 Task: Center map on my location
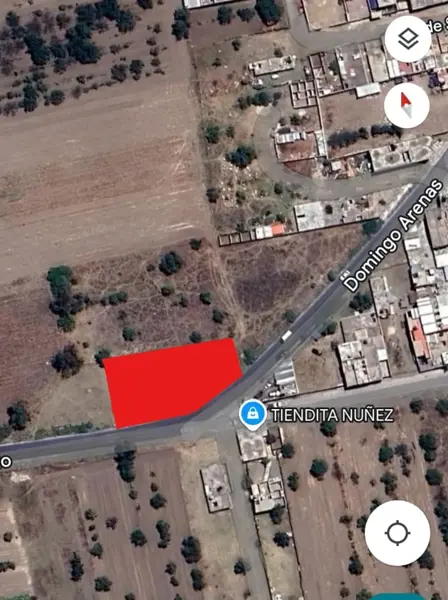(398, 533)
